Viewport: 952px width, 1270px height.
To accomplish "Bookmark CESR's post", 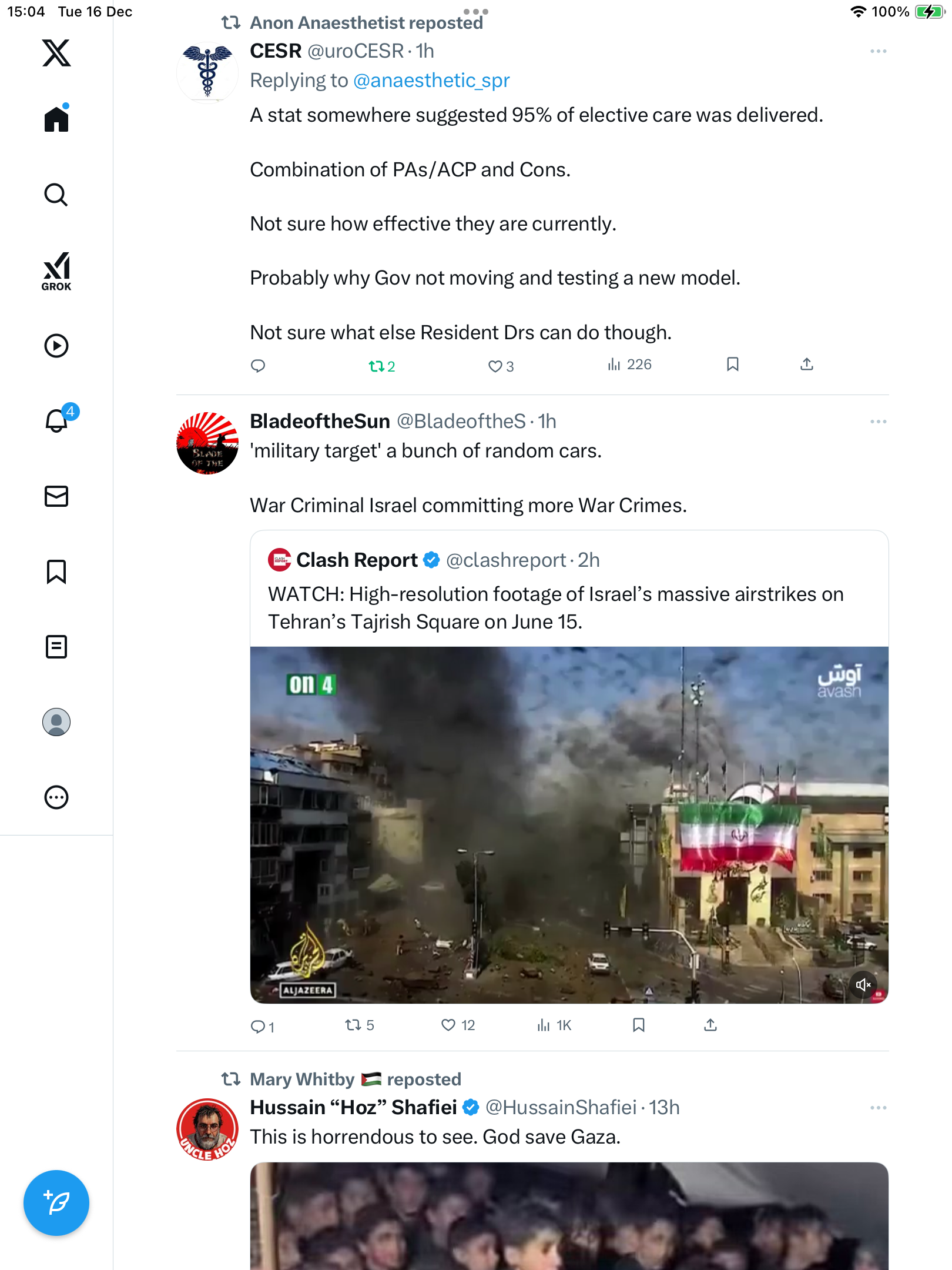I will pyautogui.click(x=732, y=365).
